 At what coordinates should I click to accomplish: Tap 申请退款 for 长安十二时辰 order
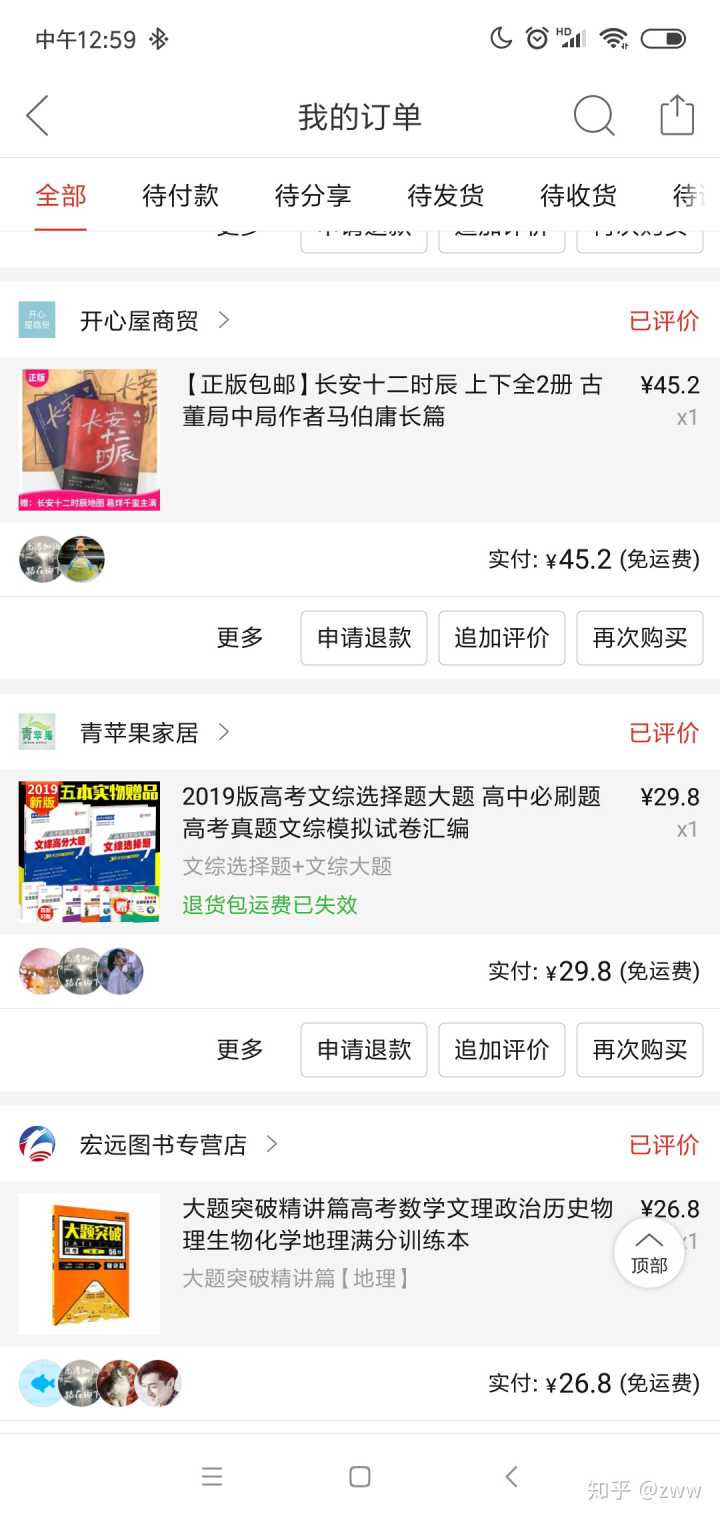pos(364,638)
